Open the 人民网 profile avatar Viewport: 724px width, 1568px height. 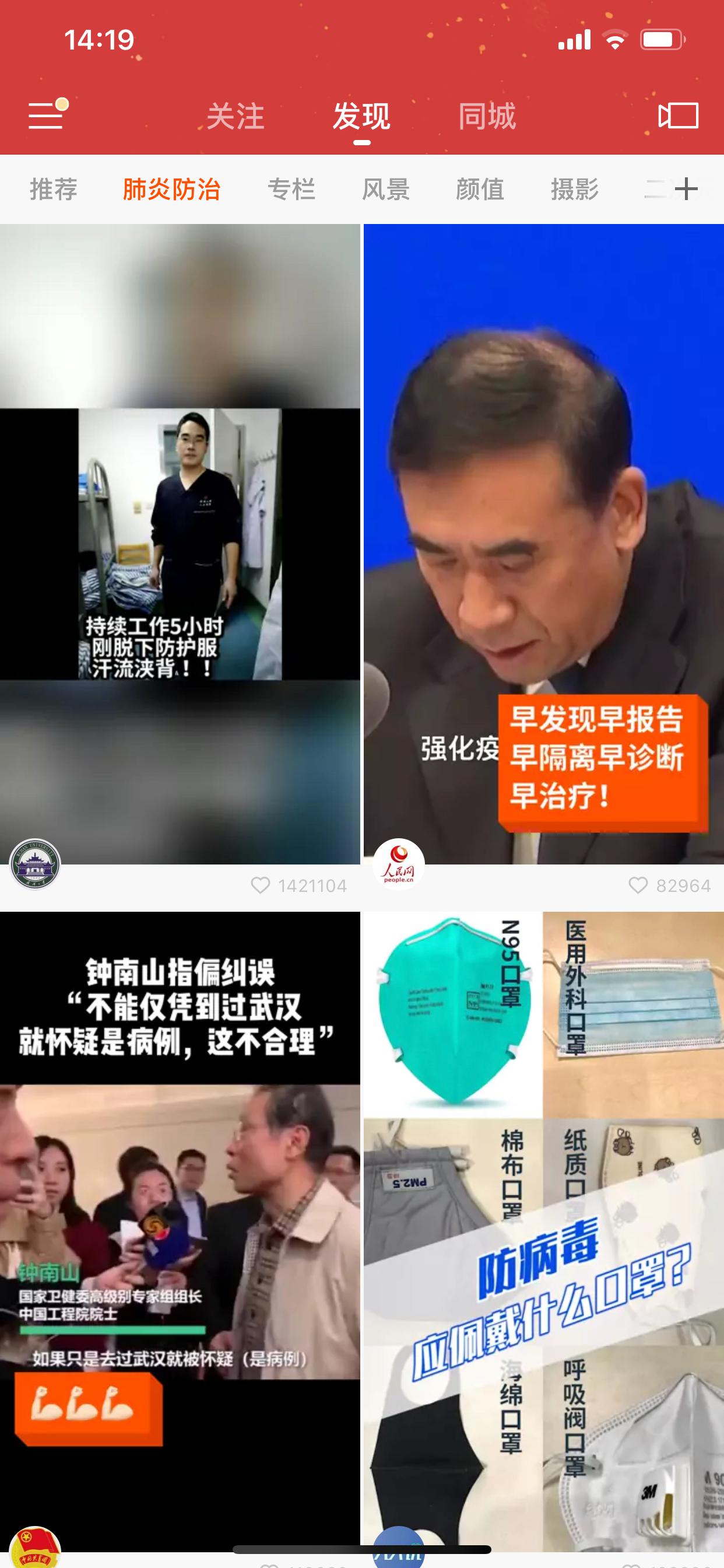pyautogui.click(x=399, y=864)
